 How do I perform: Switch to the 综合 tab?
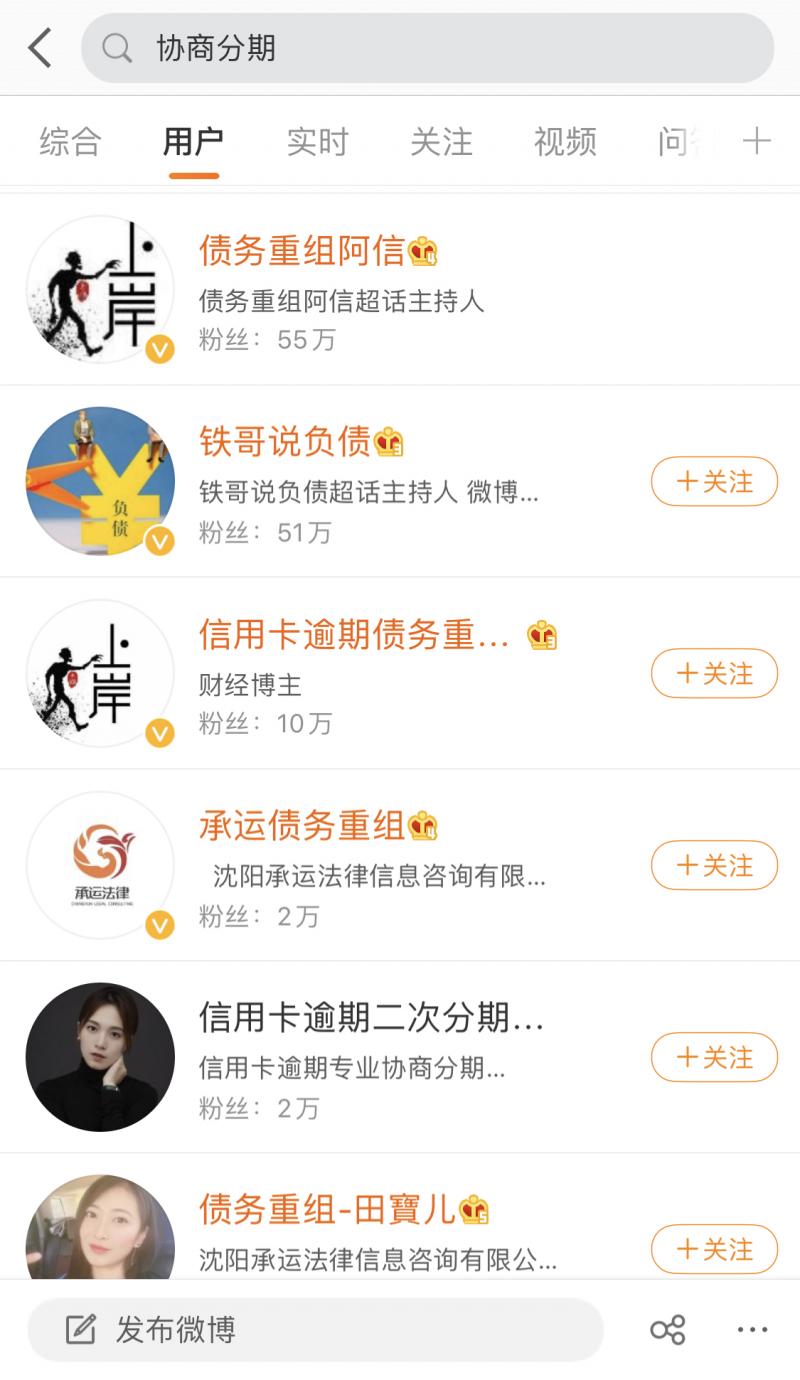click(69, 142)
